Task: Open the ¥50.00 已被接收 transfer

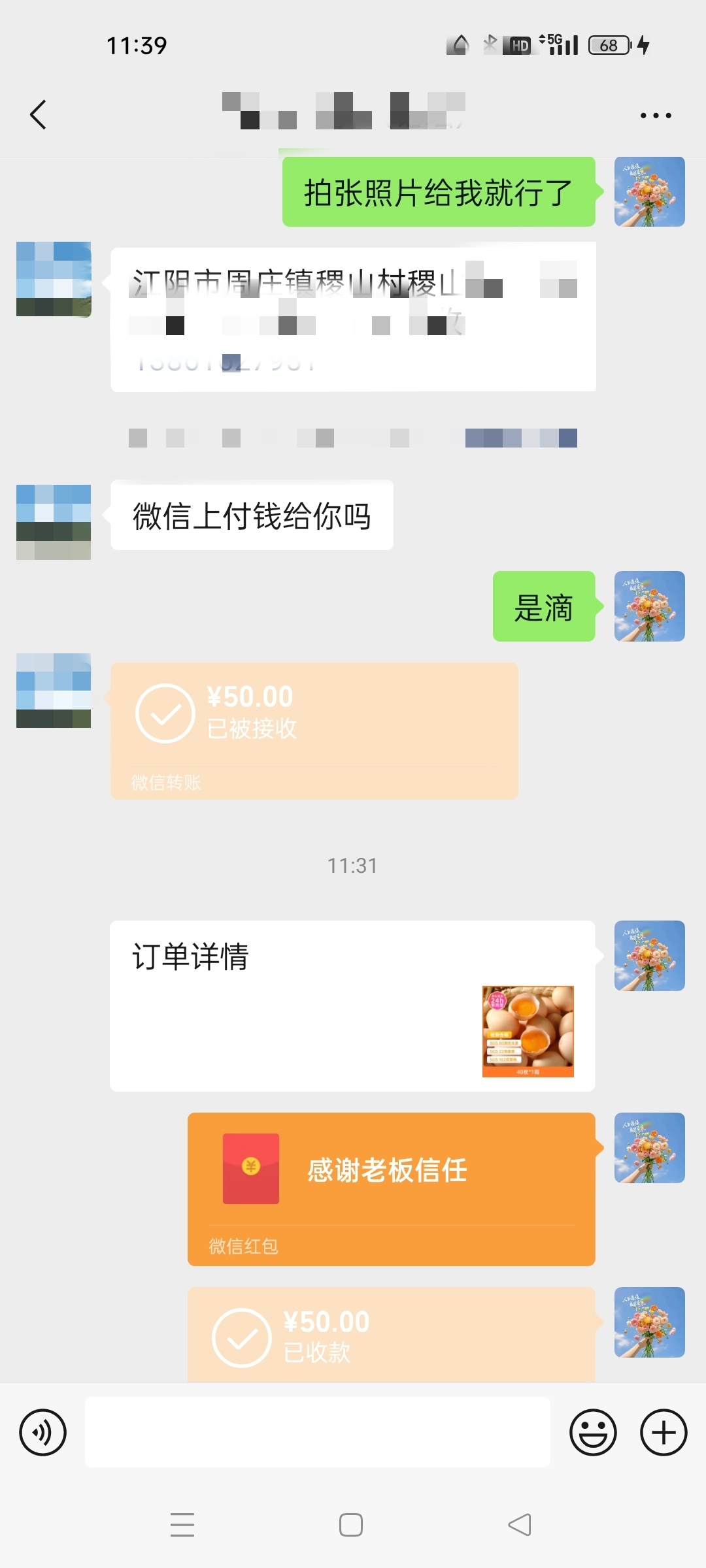Action: pos(314,730)
